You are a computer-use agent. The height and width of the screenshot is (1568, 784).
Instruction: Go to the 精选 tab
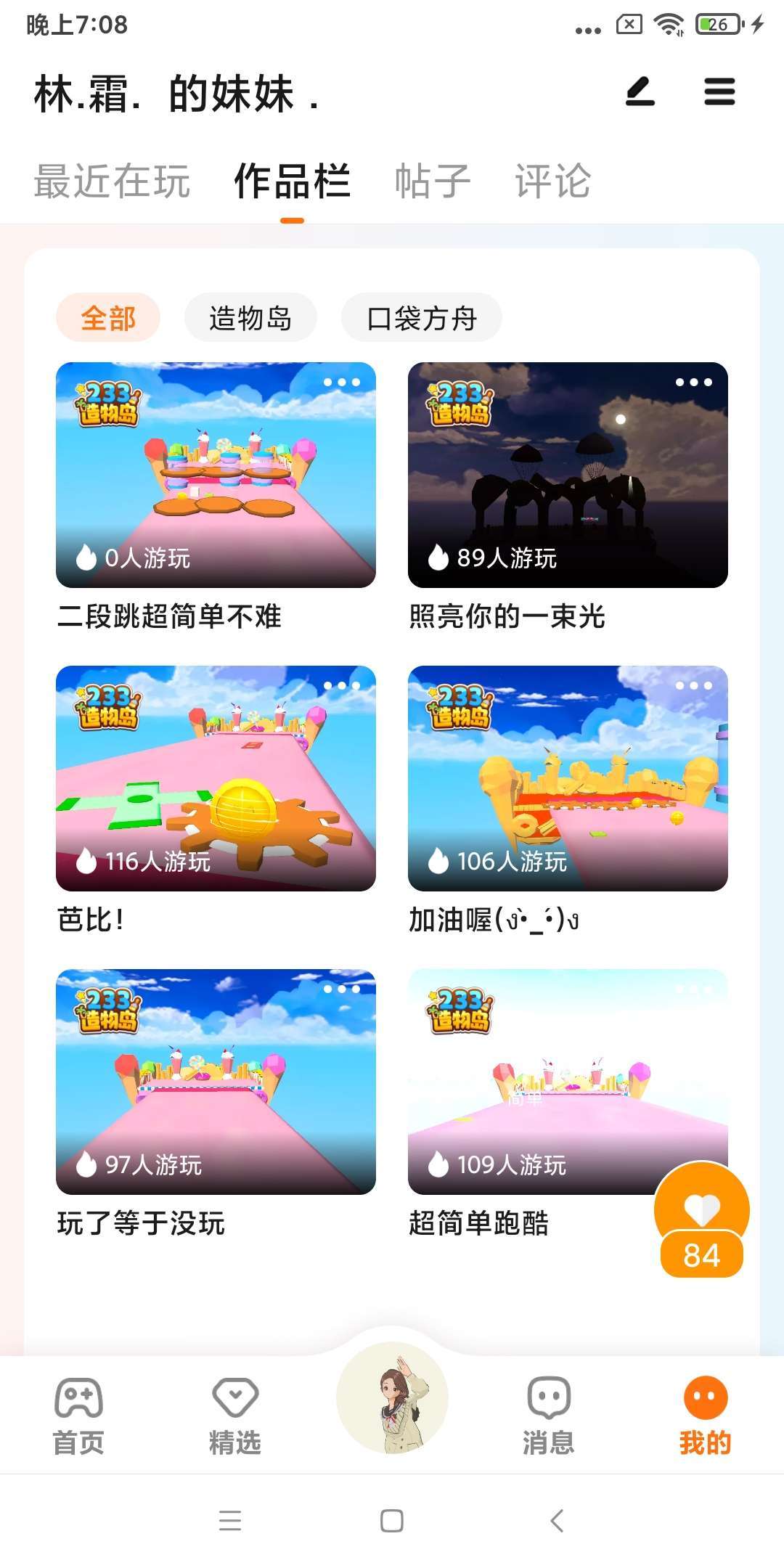pos(235,1416)
